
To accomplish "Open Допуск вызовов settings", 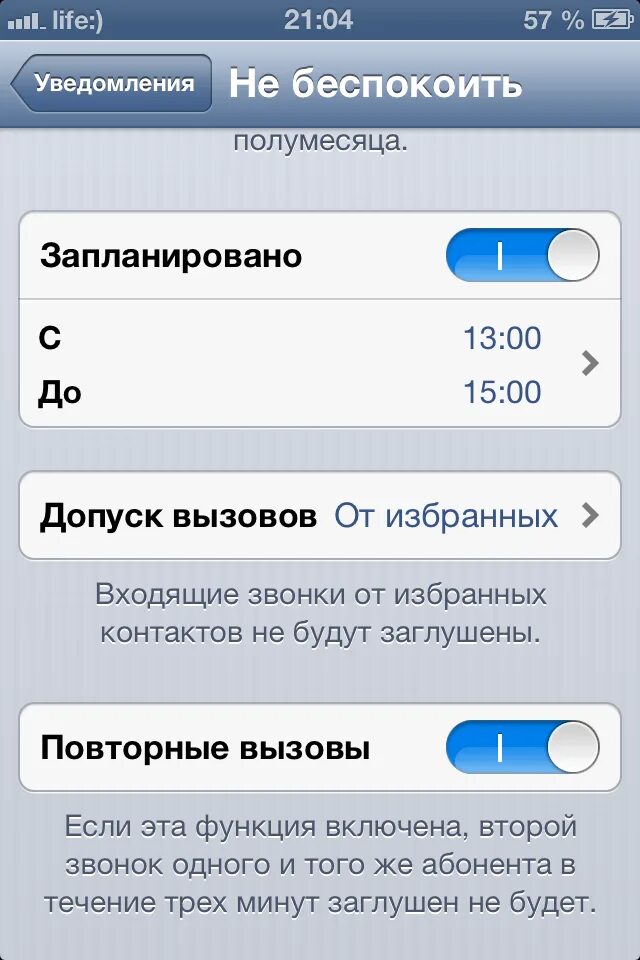I will pos(320,516).
